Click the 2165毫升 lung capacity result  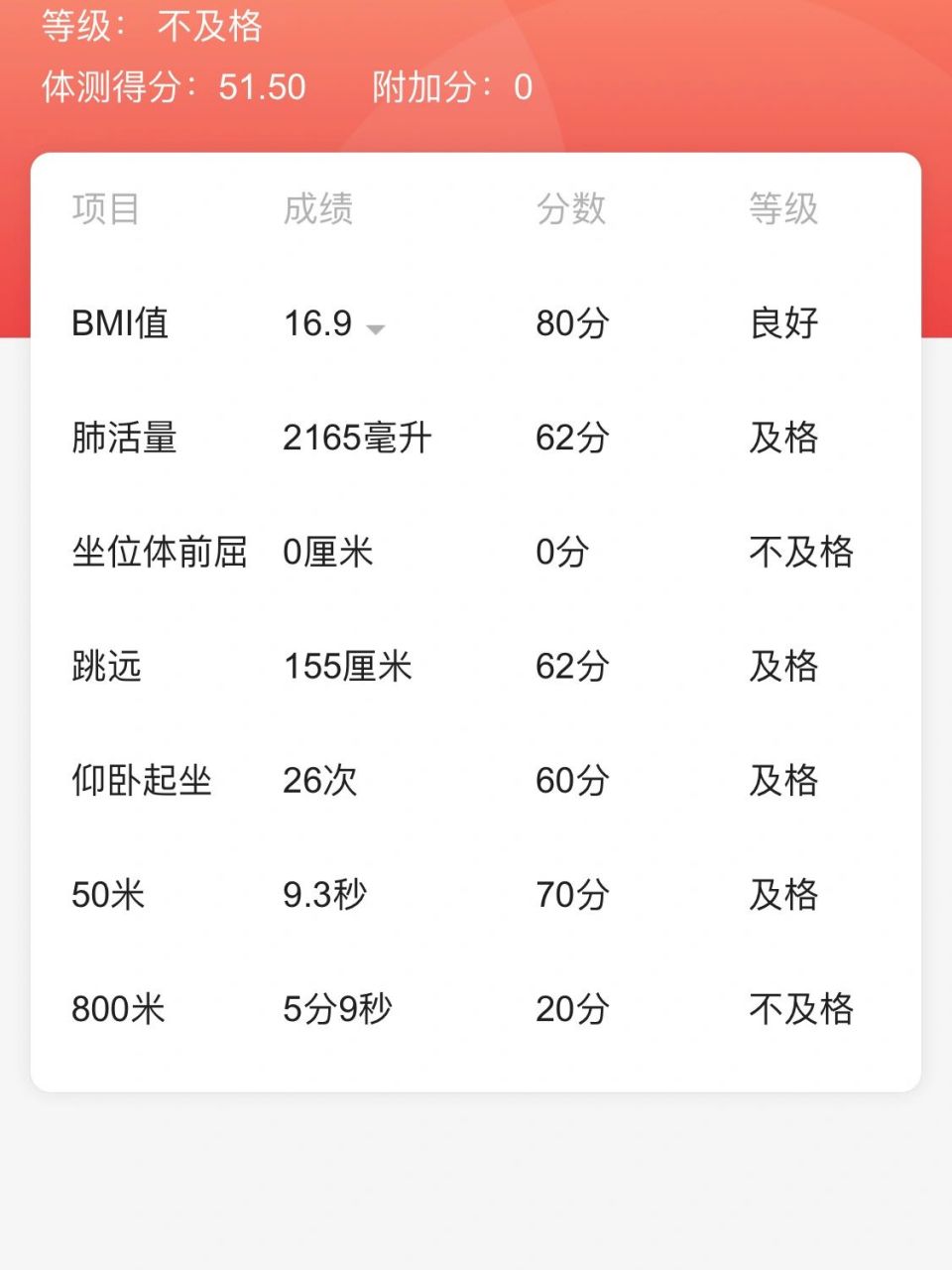point(357,437)
